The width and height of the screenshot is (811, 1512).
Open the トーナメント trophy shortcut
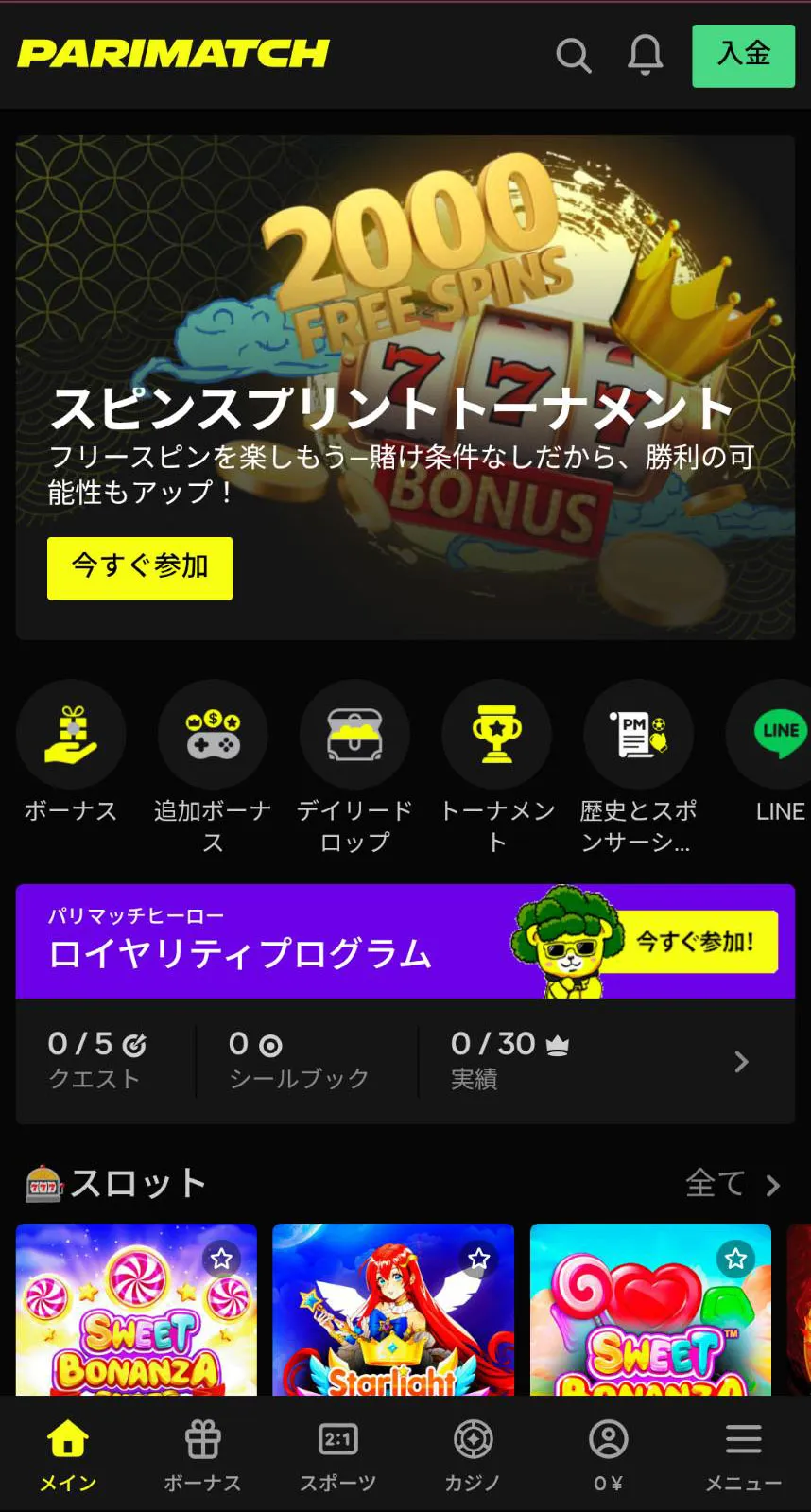click(497, 735)
